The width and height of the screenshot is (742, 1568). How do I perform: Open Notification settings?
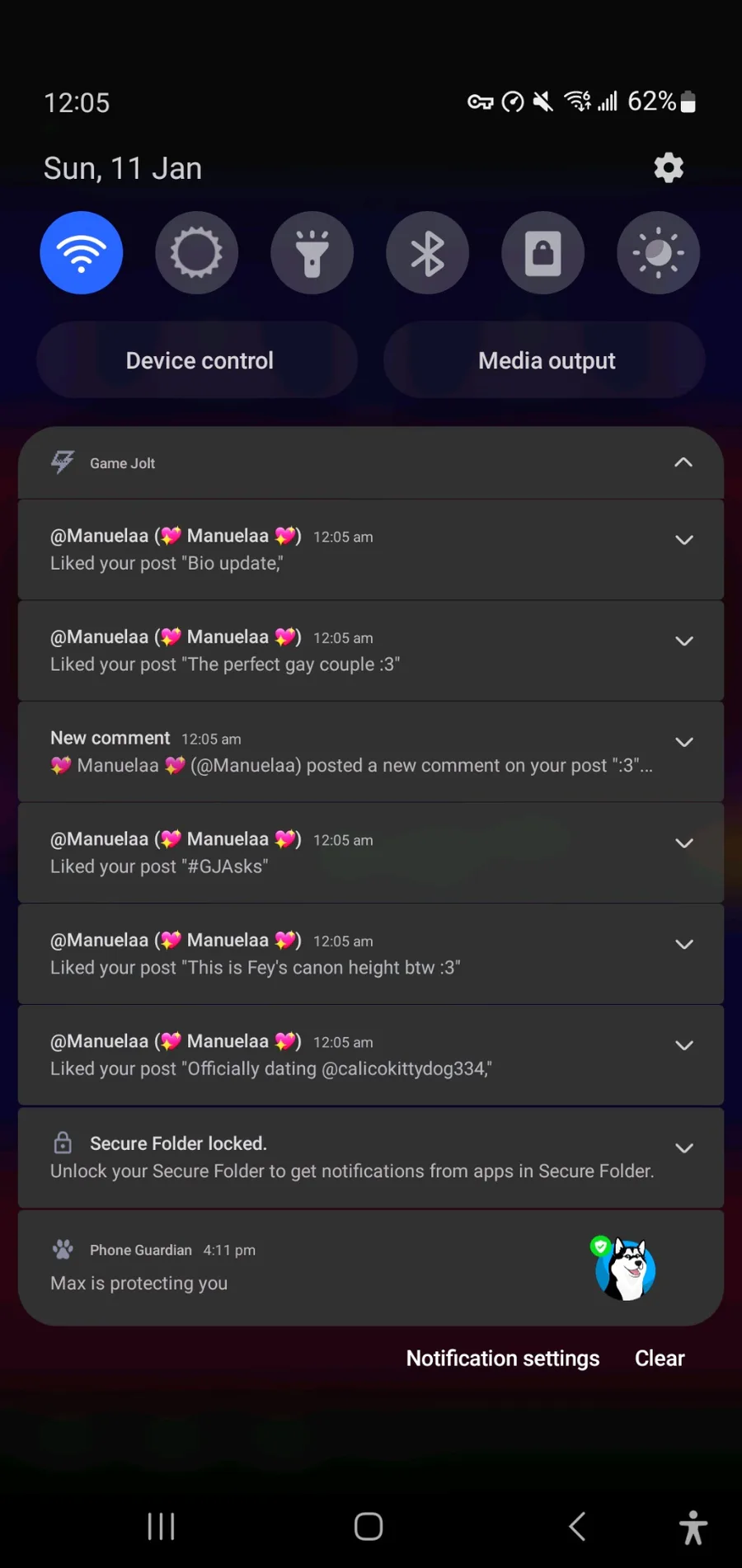(503, 1359)
